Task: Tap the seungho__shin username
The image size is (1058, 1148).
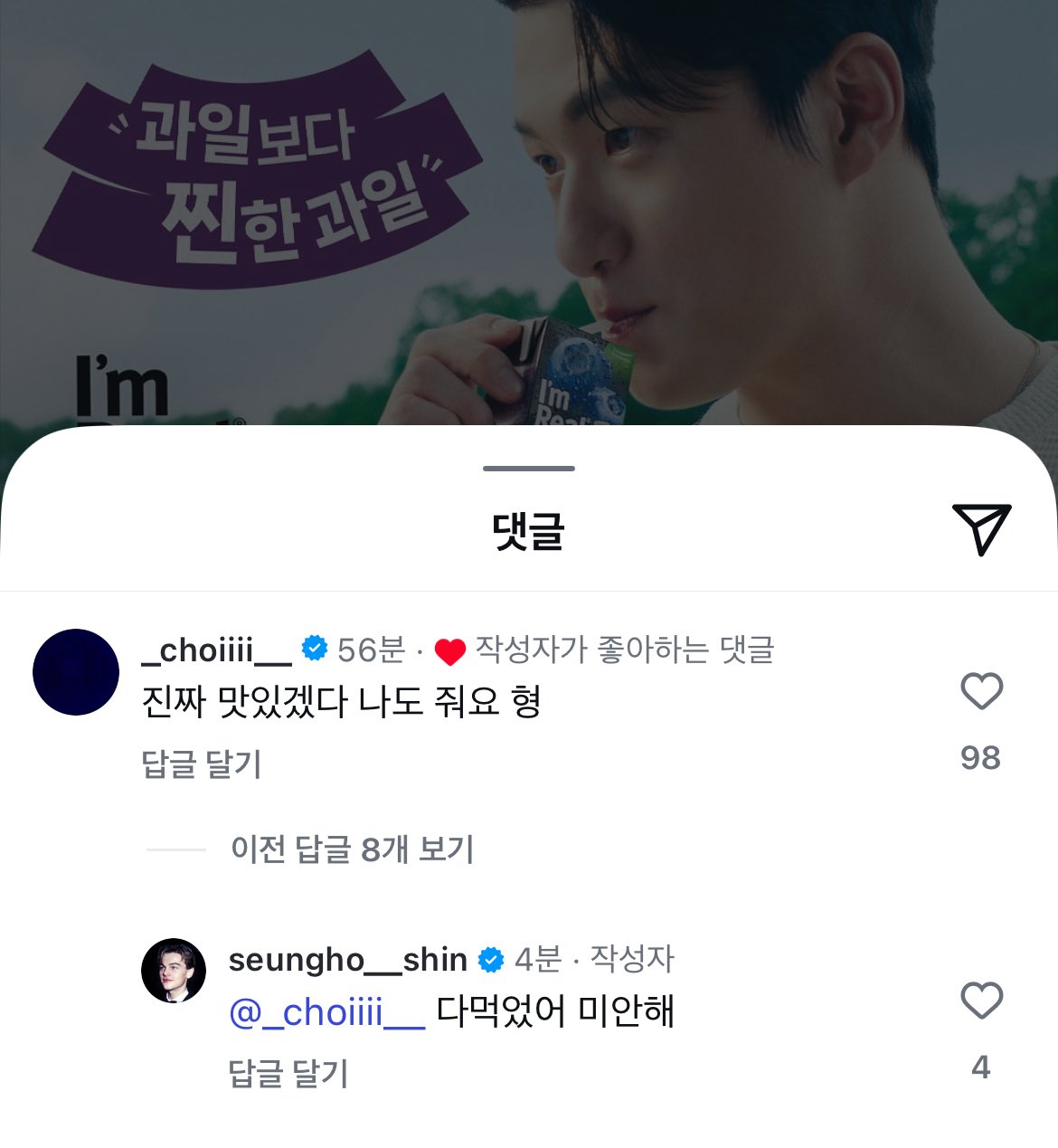Action: (347, 960)
